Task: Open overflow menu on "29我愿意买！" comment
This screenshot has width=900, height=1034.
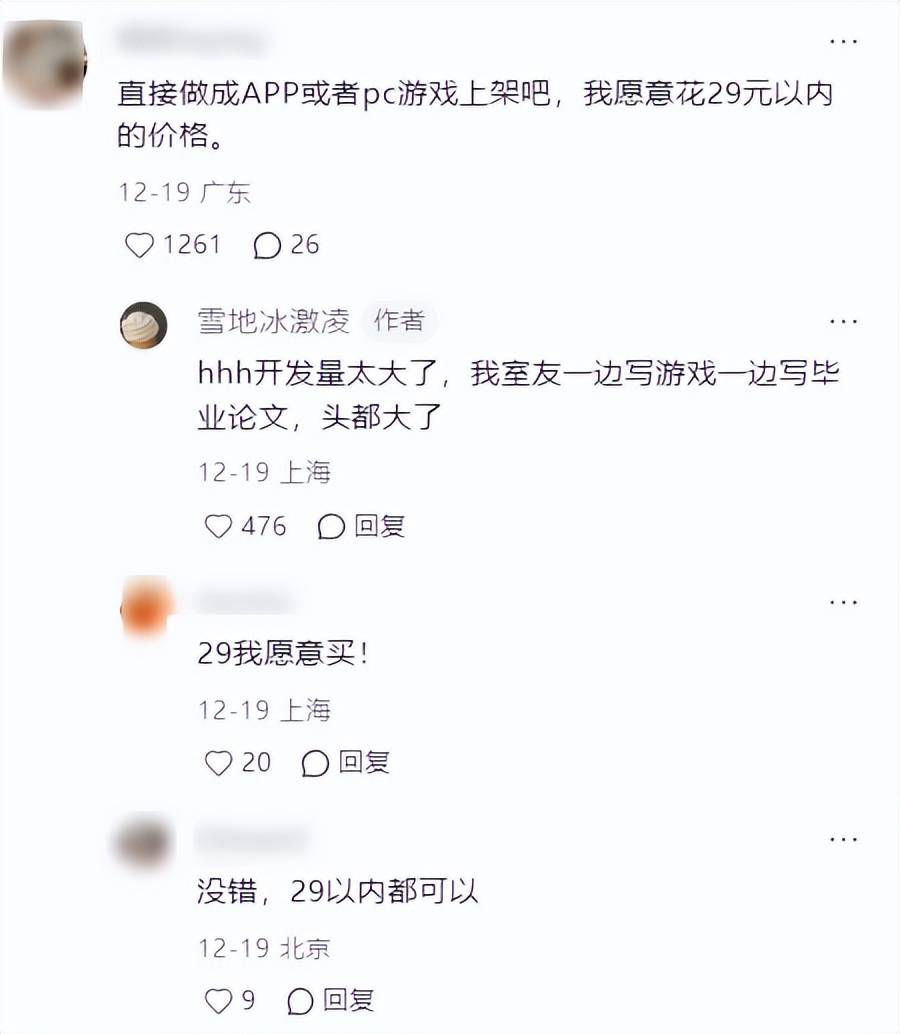Action: 843,602
